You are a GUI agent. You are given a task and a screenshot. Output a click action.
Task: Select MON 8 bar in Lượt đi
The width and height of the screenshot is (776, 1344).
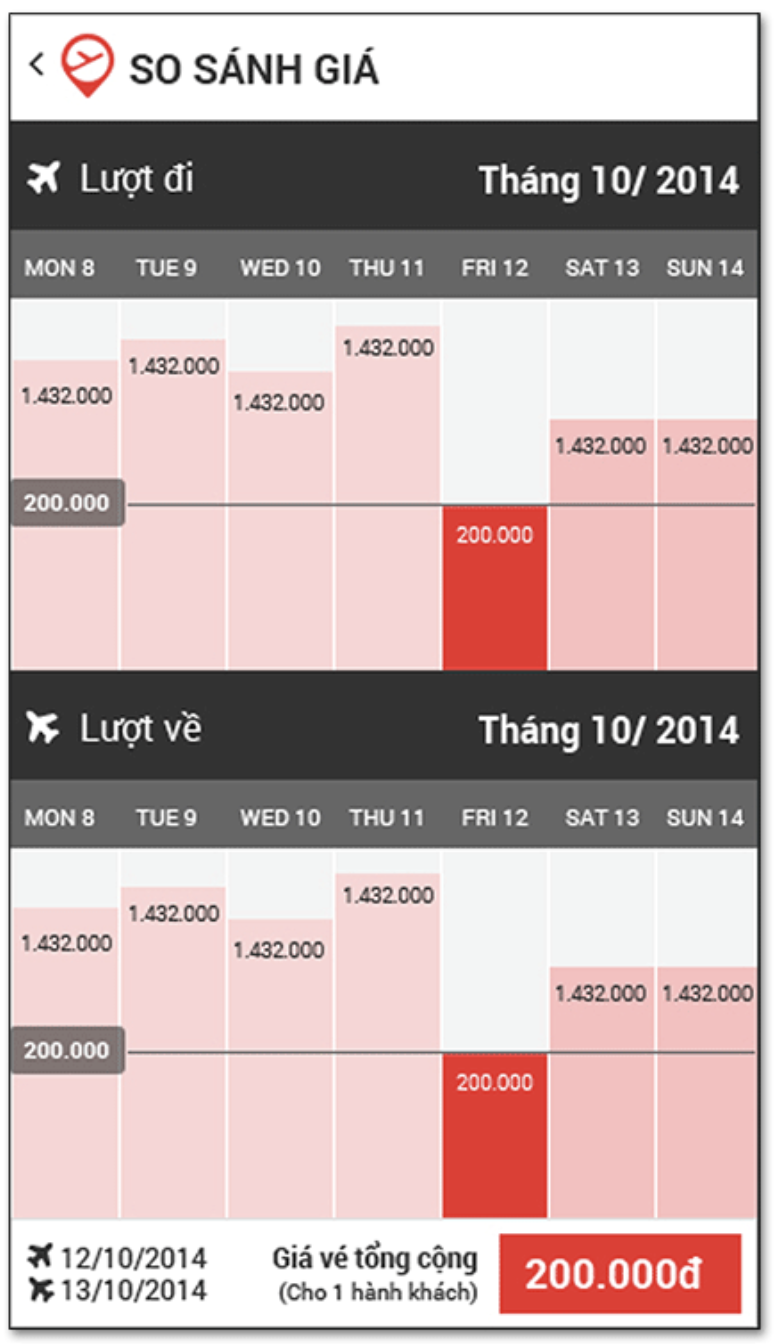tap(65, 515)
